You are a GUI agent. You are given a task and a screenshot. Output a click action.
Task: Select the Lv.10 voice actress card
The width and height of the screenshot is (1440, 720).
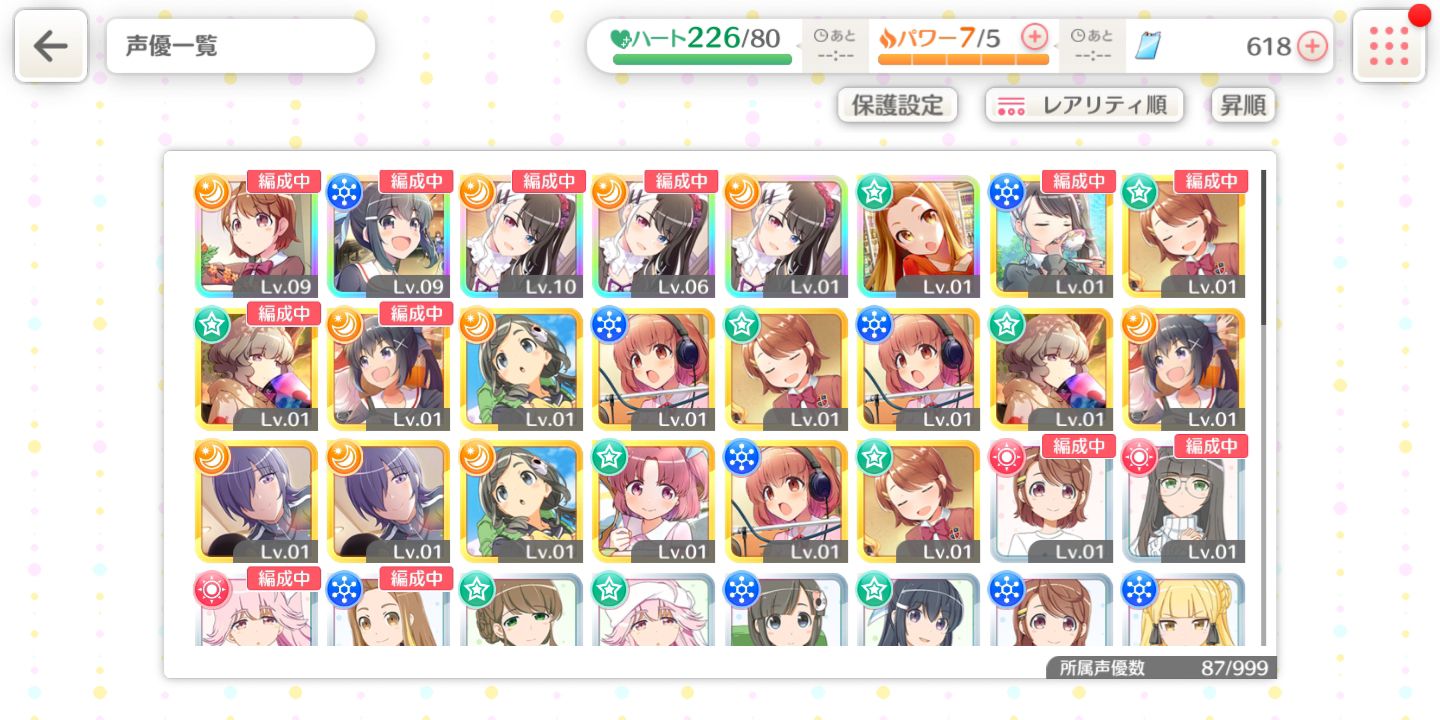(x=521, y=236)
